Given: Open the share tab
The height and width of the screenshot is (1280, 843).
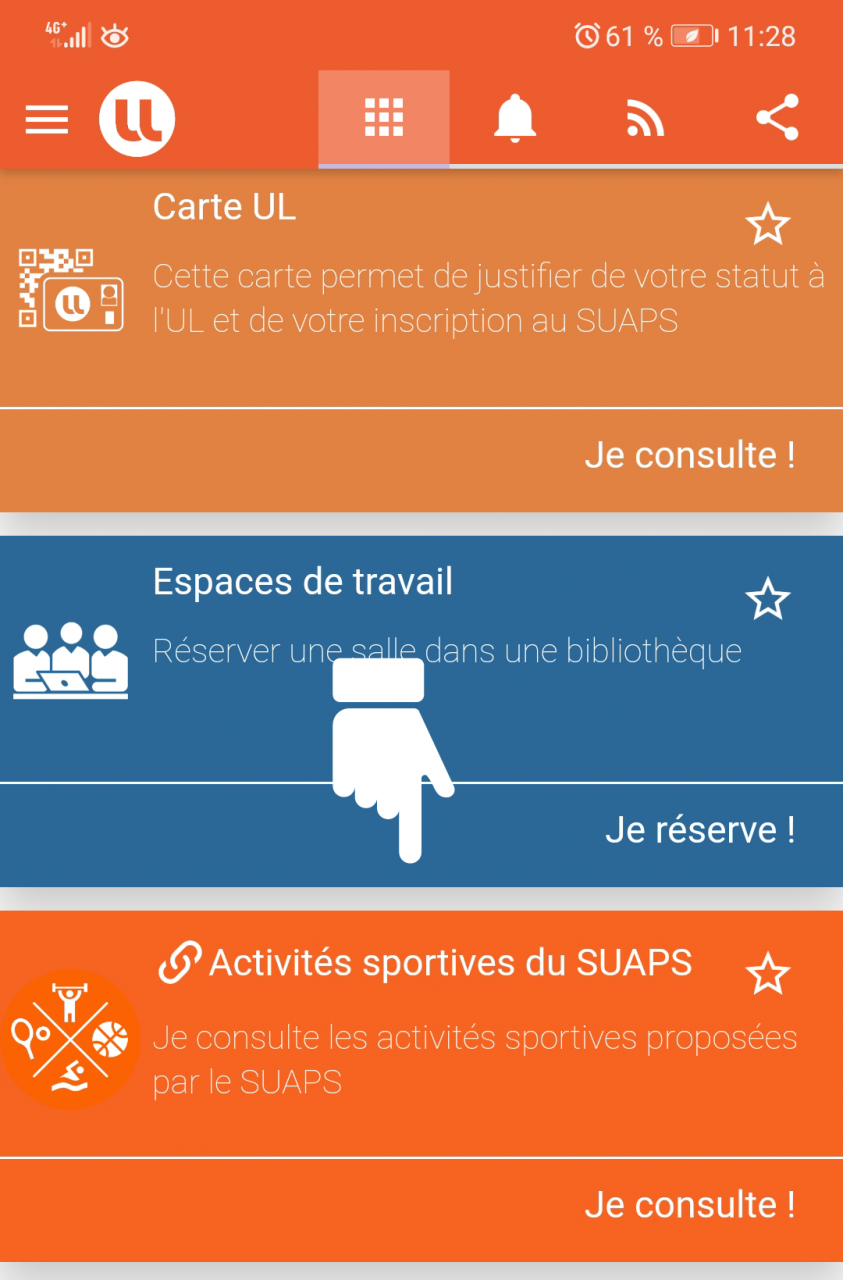Looking at the screenshot, I should coord(777,118).
